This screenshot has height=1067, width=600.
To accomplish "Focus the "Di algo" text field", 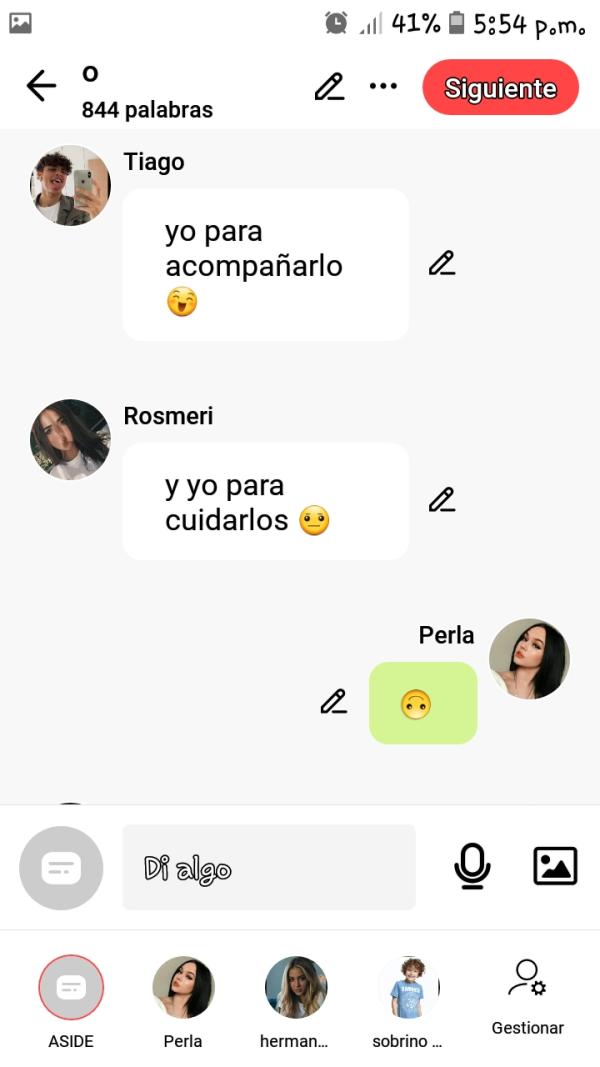I will [x=268, y=867].
